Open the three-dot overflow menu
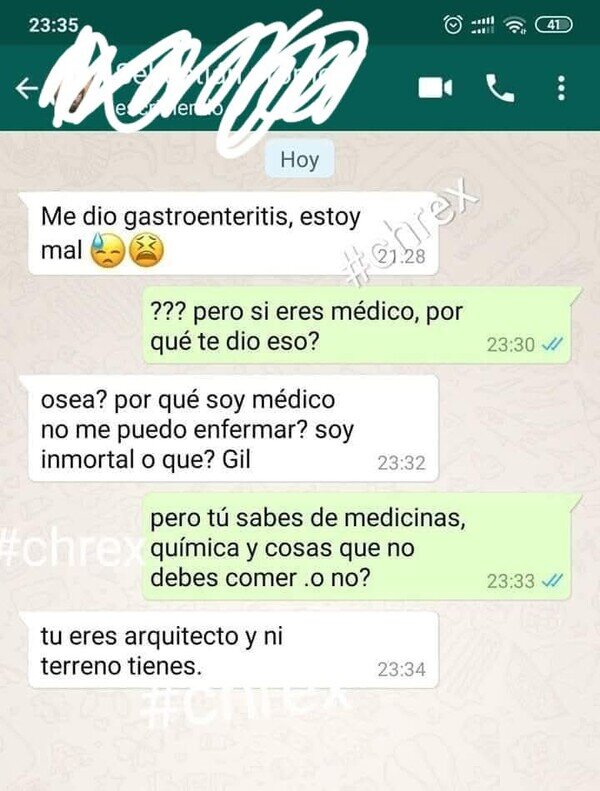This screenshot has height=791, width=600. coord(561,88)
